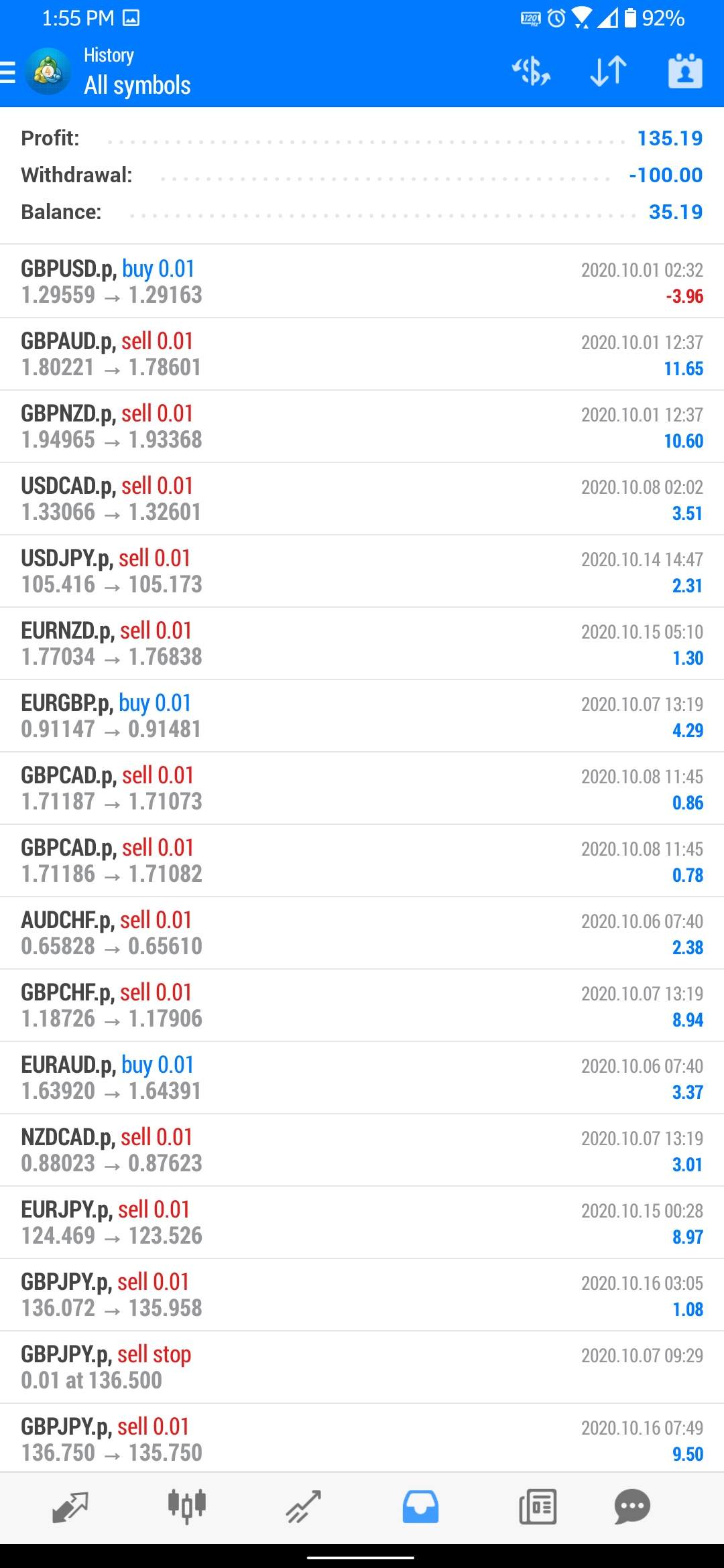Select the EURJPY.p sell trade row

click(362, 1222)
